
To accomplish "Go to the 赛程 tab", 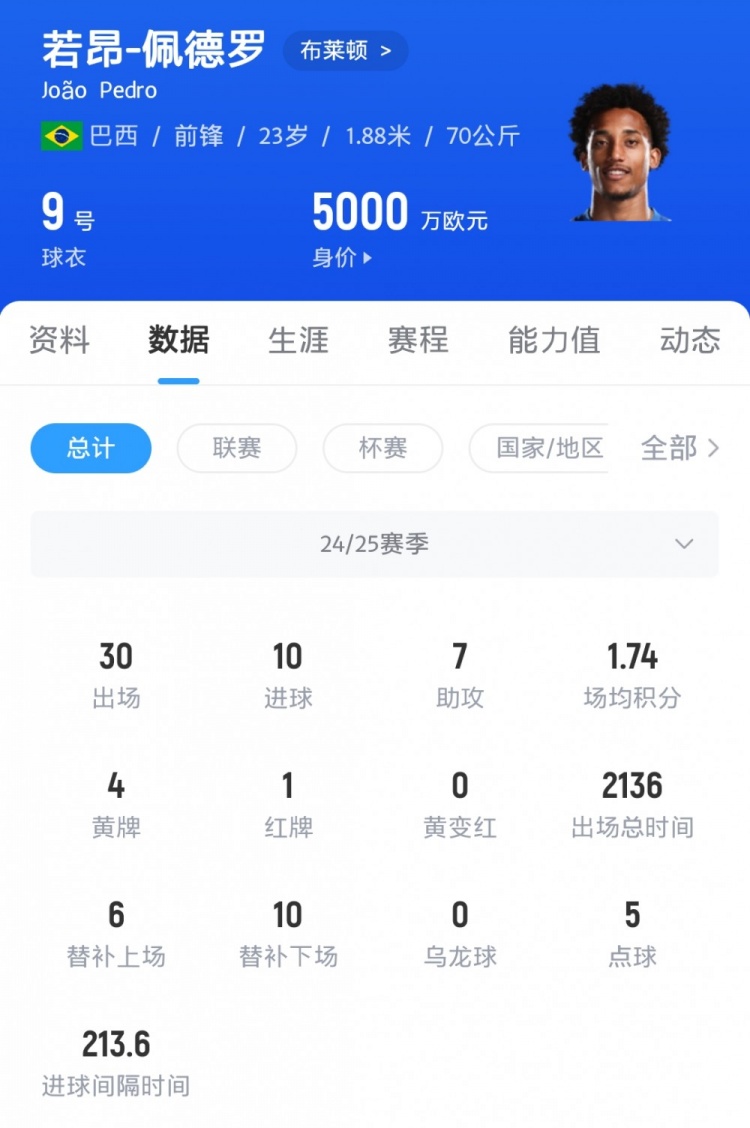I will 418,340.
